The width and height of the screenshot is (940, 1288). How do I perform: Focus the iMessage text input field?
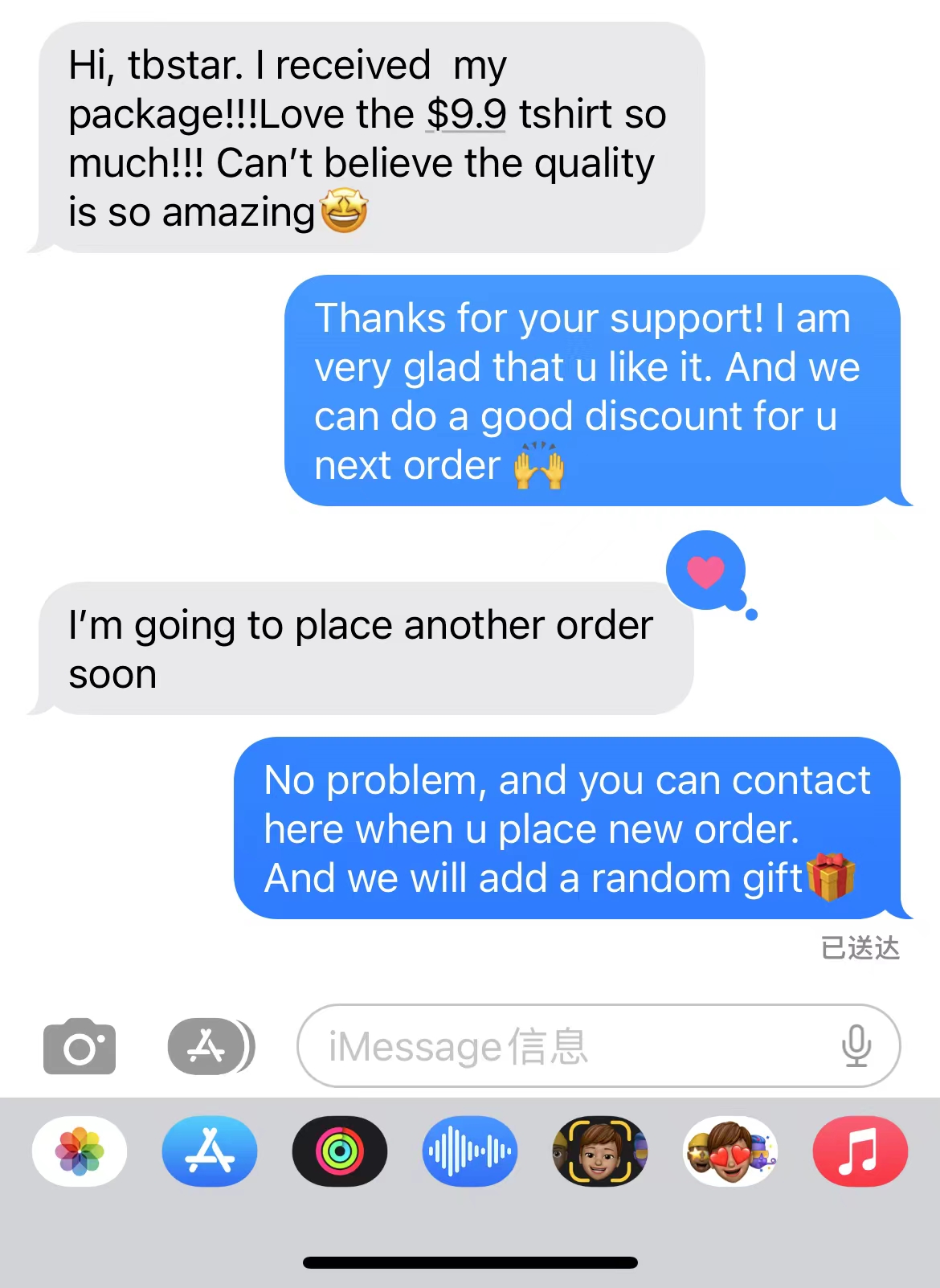point(562,1046)
